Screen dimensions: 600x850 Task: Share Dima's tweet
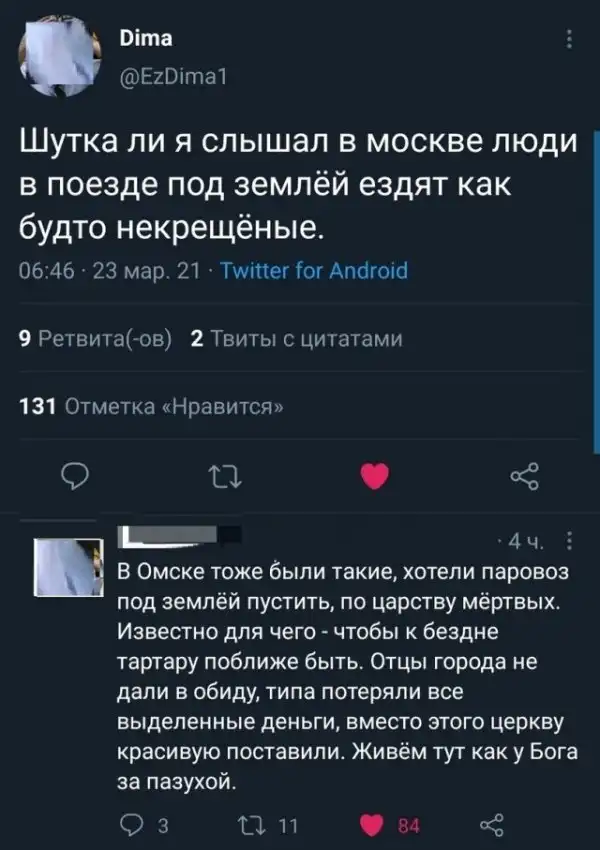click(x=524, y=475)
